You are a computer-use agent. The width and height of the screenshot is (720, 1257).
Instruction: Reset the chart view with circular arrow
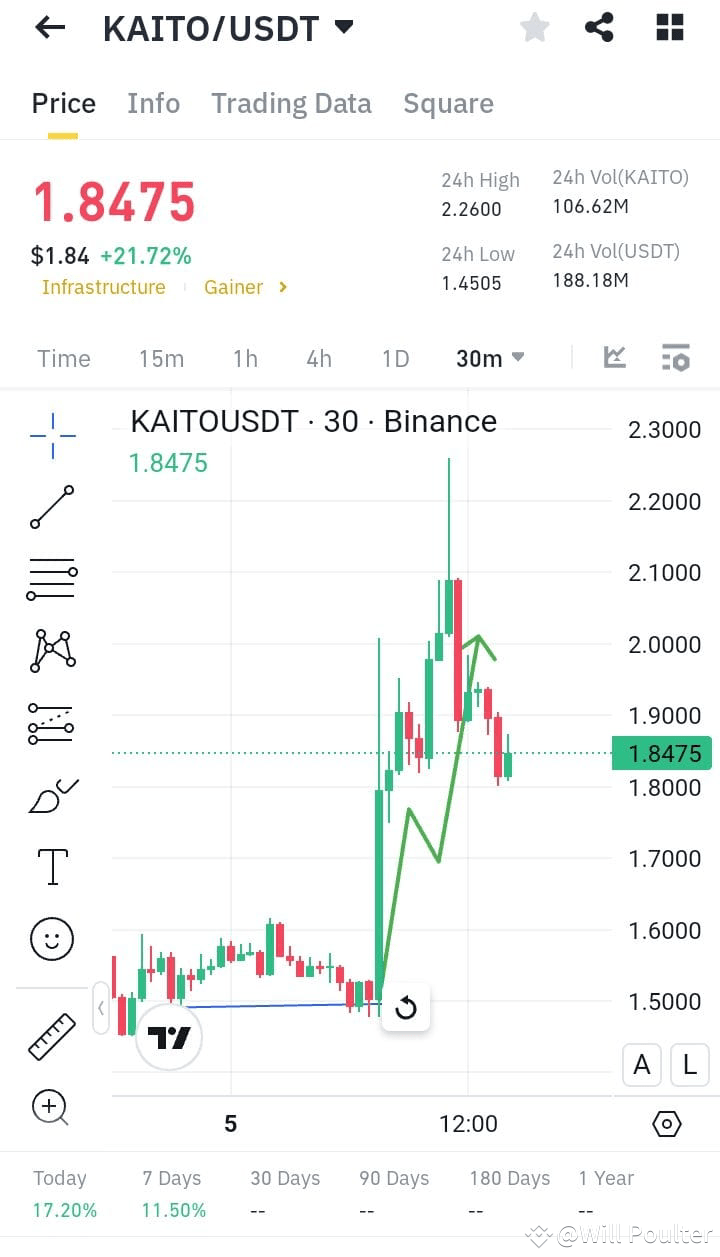(x=405, y=1009)
